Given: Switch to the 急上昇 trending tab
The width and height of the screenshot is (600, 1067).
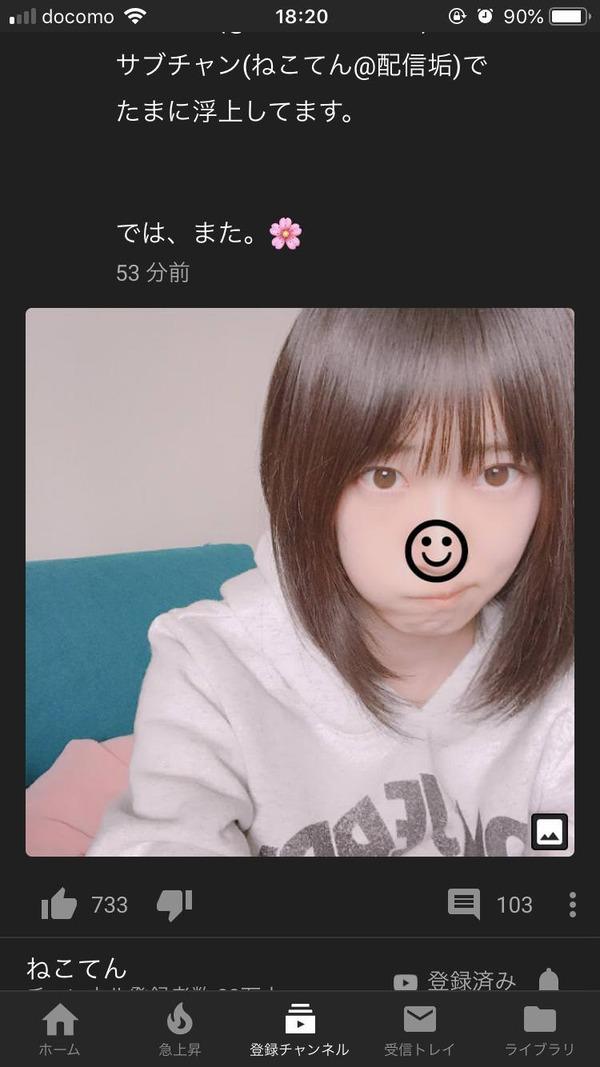Looking at the screenshot, I should (x=180, y=1030).
